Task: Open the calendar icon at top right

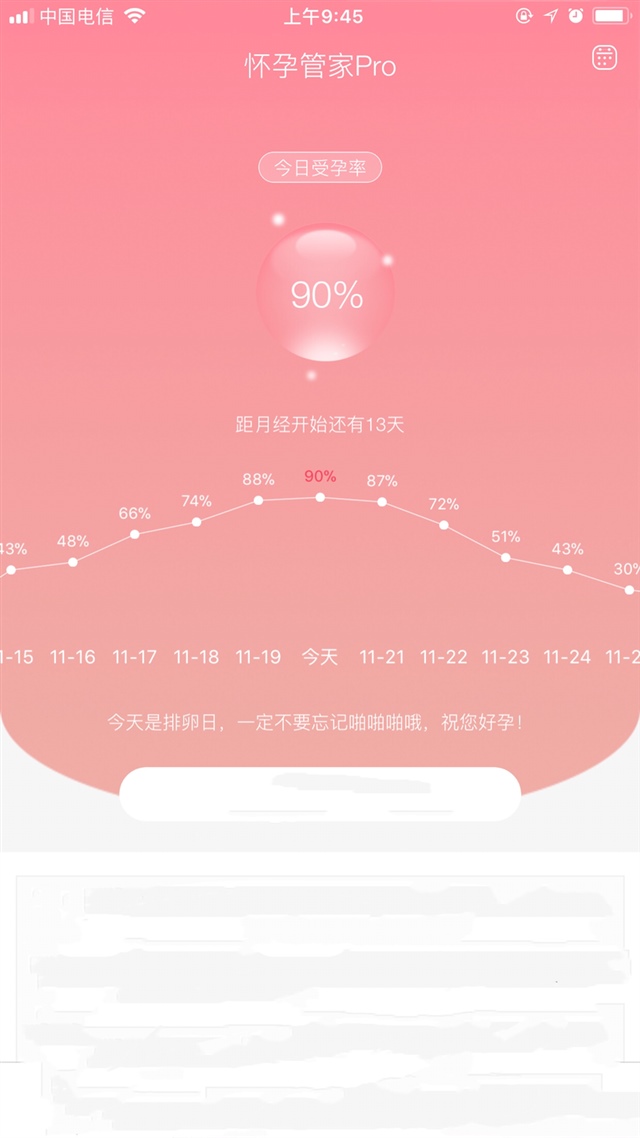Action: (x=604, y=57)
